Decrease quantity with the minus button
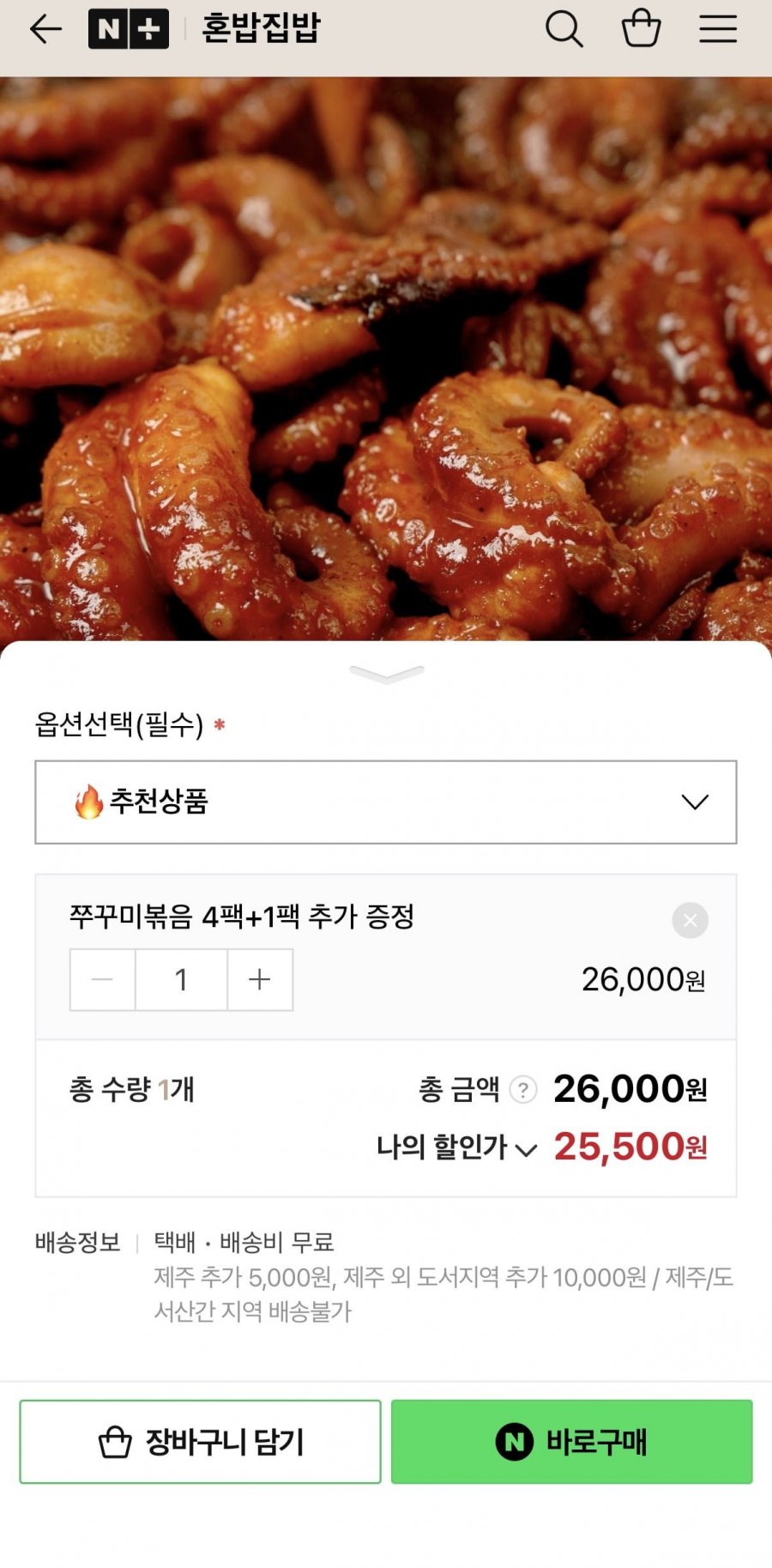The width and height of the screenshot is (772, 1568). tap(102, 979)
